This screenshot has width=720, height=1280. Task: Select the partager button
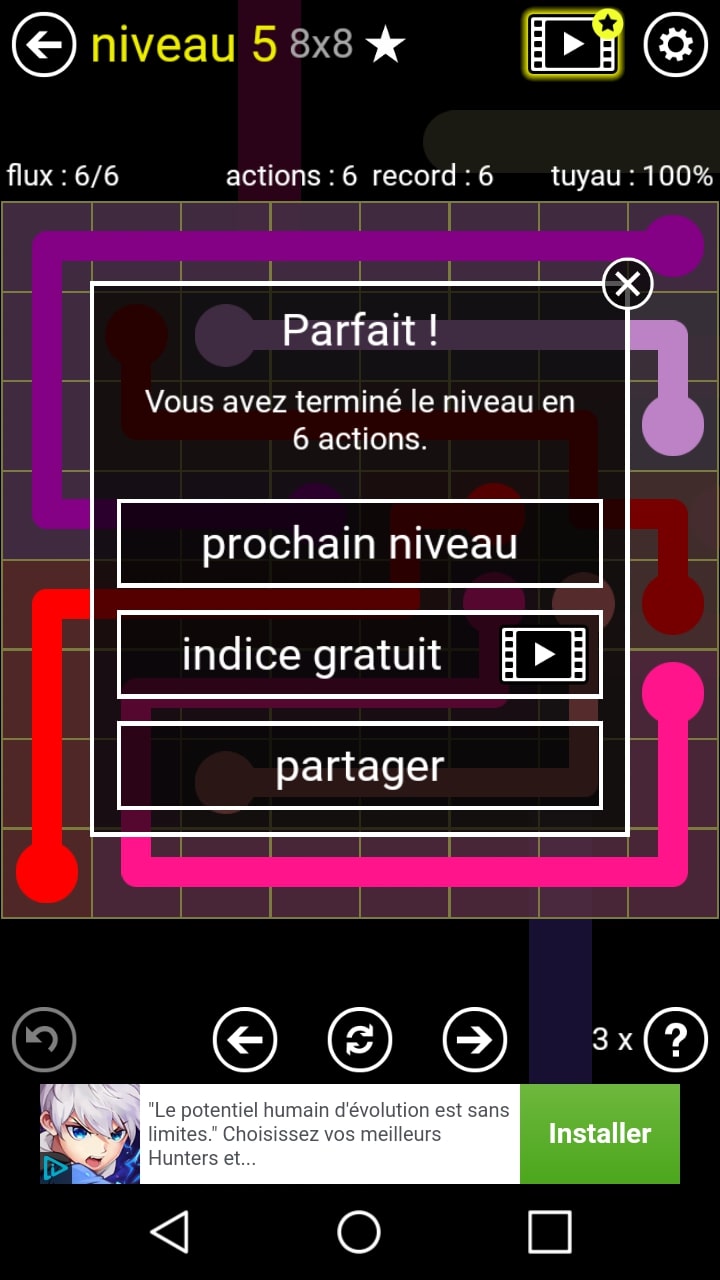(360, 766)
